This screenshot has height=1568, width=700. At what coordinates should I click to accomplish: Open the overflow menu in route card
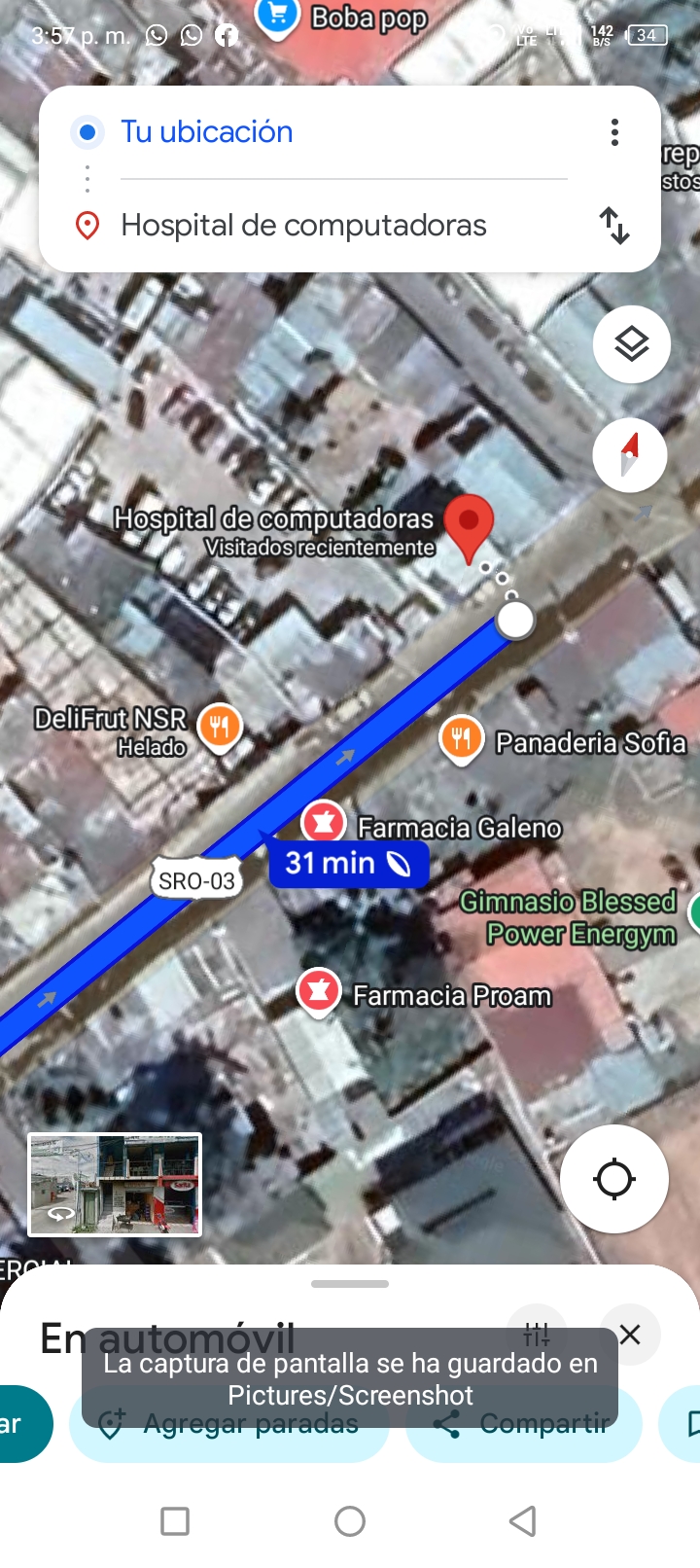(x=614, y=132)
